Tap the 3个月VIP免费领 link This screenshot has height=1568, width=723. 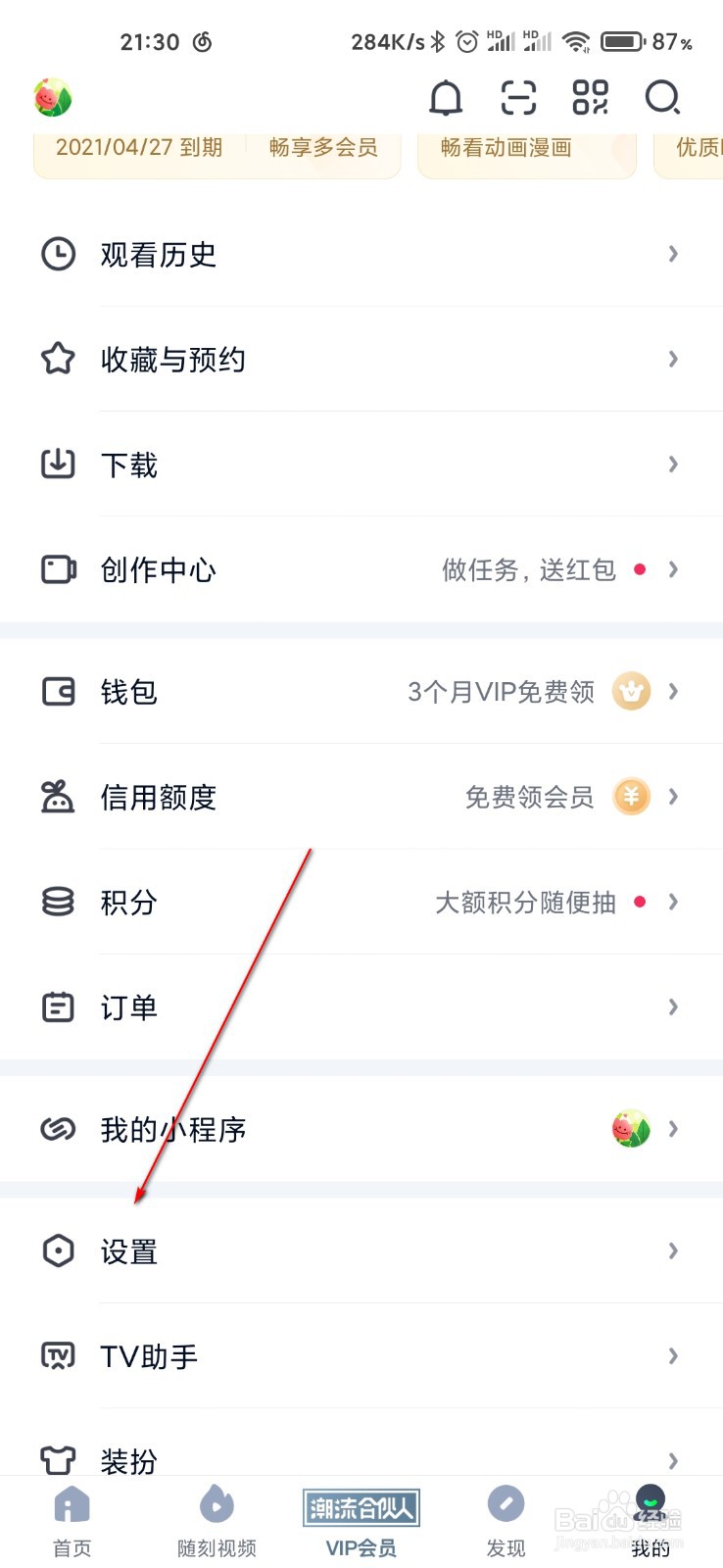(502, 691)
